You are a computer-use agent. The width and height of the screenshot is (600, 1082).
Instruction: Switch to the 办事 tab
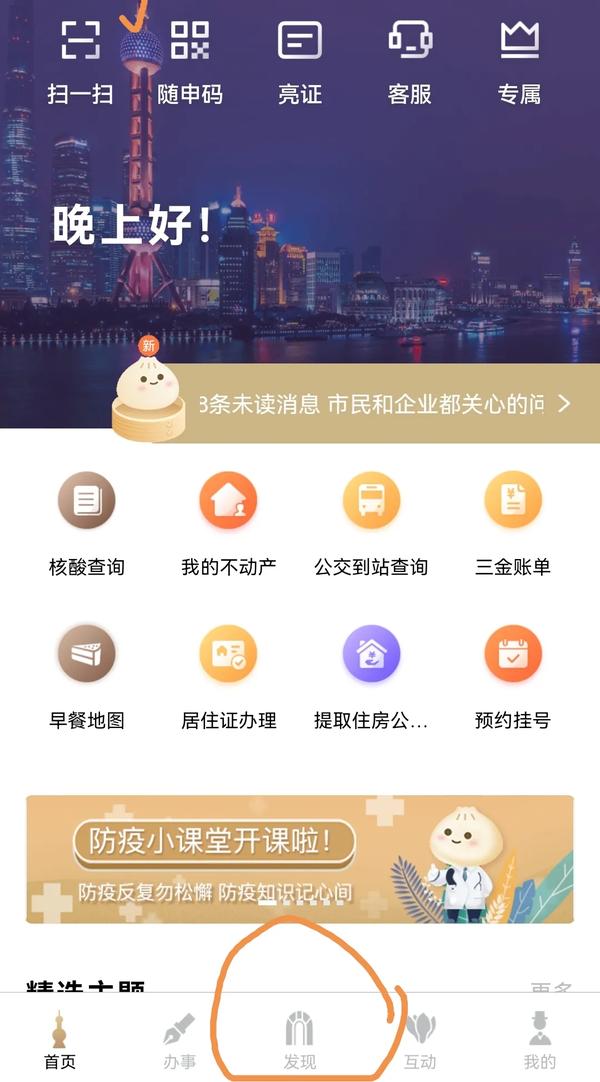tap(180, 1040)
